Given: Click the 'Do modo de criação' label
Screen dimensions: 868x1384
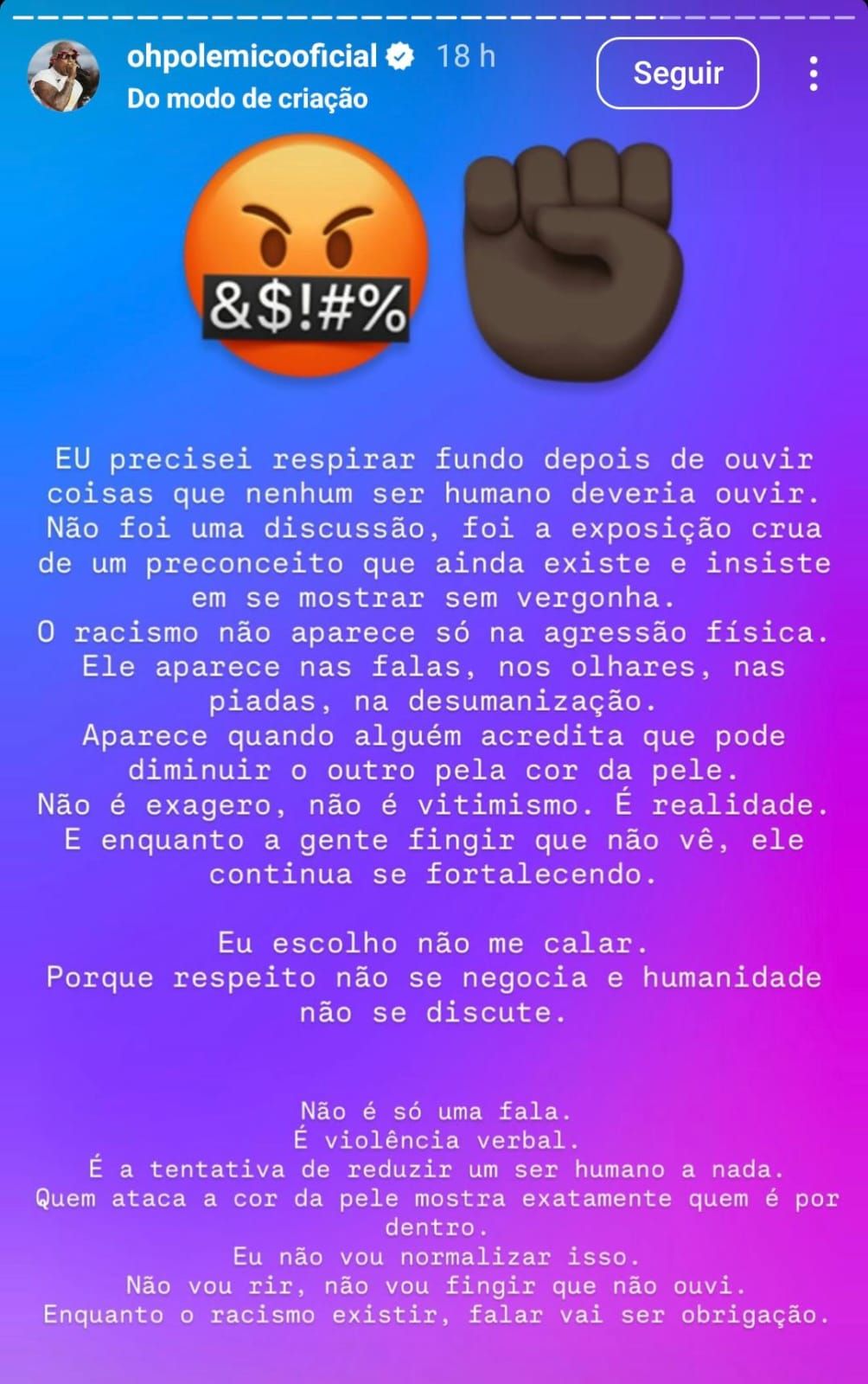Looking at the screenshot, I should click(x=248, y=99).
